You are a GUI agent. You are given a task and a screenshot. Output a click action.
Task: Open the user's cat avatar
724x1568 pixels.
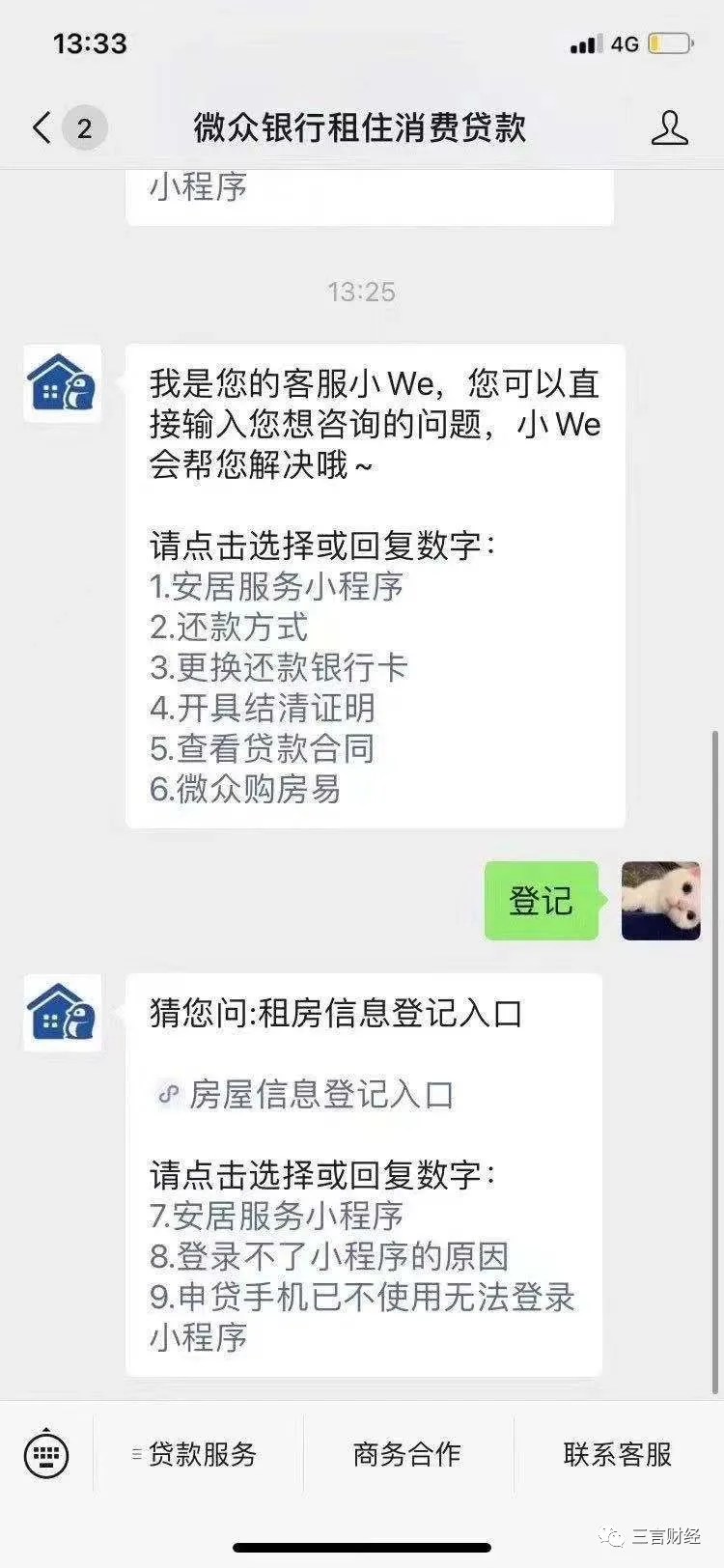click(x=660, y=900)
